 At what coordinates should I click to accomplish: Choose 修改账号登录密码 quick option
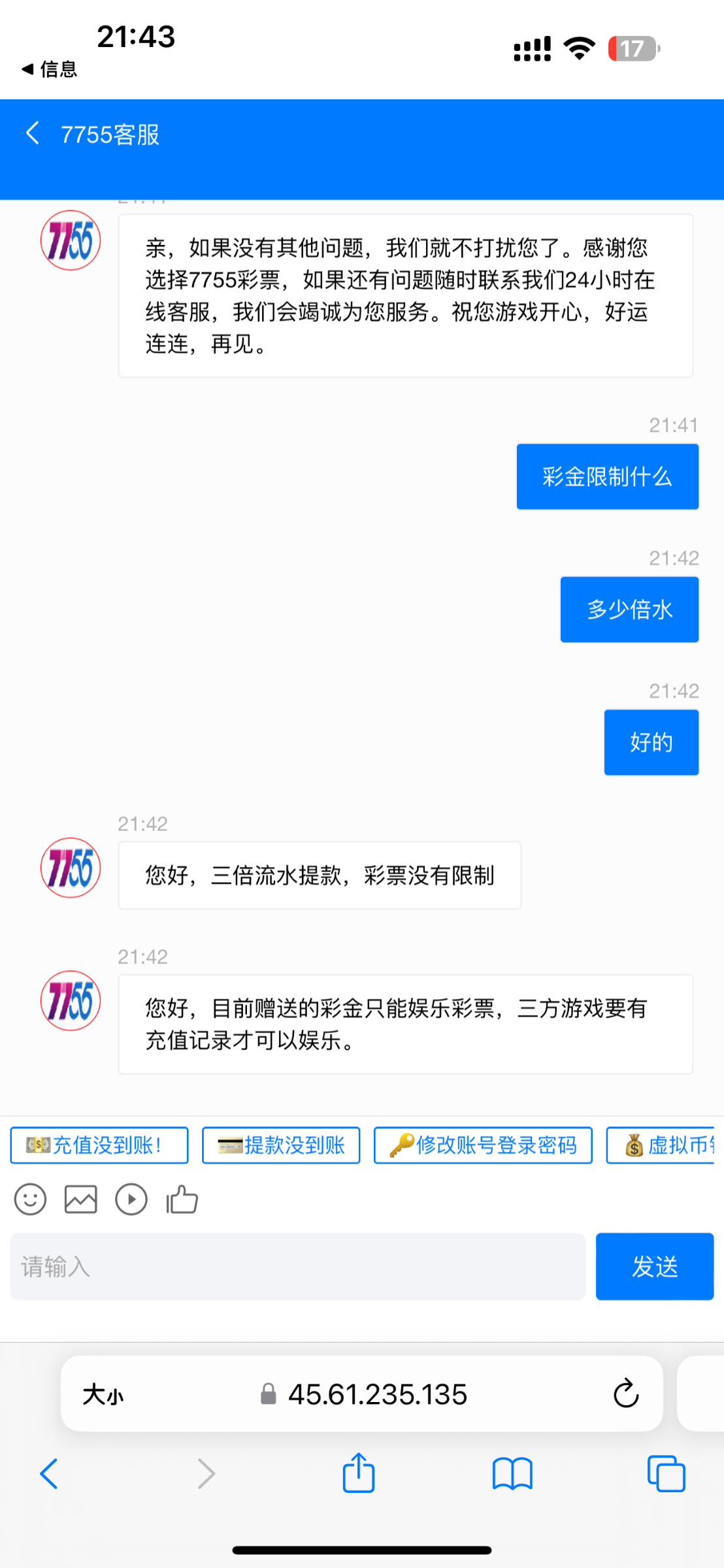pos(483,1145)
